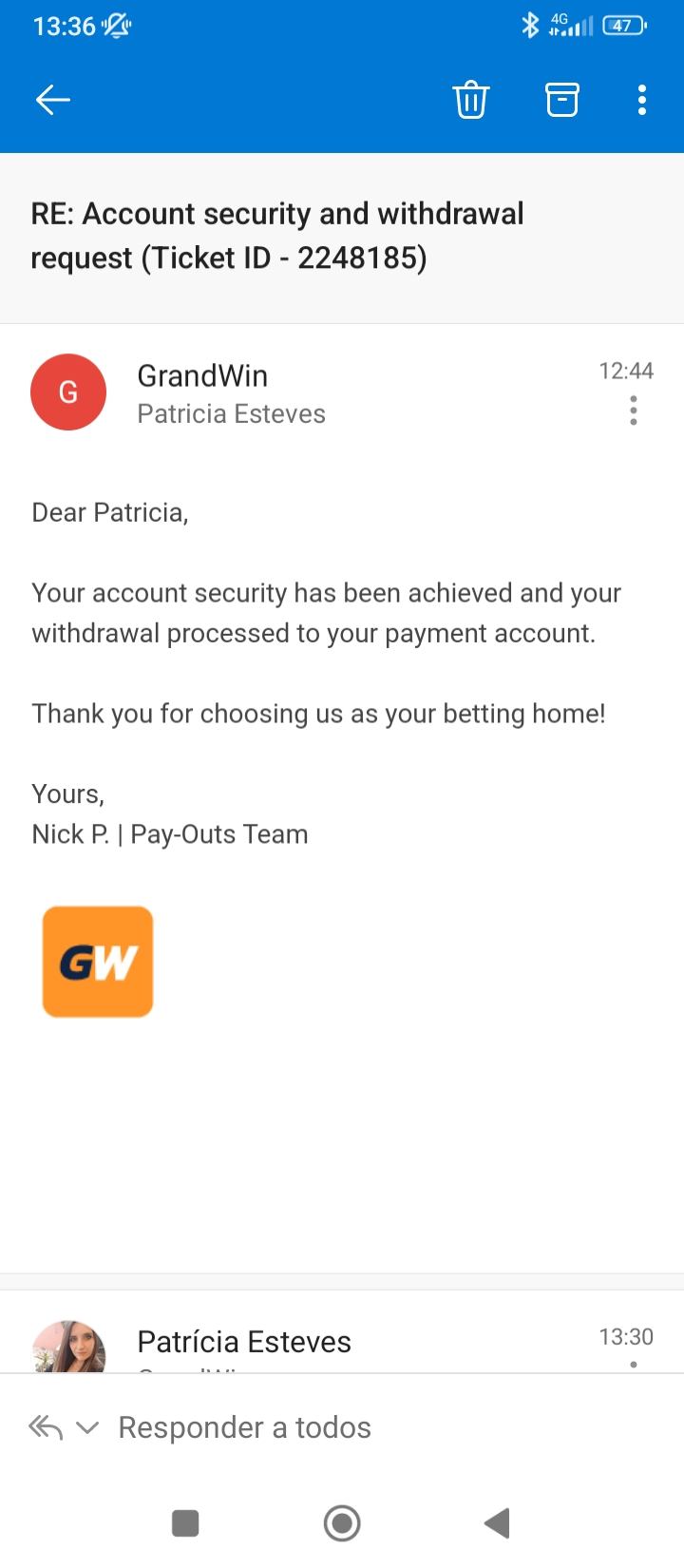Expand reply type dropdown arrow
The height and width of the screenshot is (1568, 684).
click(x=87, y=1427)
